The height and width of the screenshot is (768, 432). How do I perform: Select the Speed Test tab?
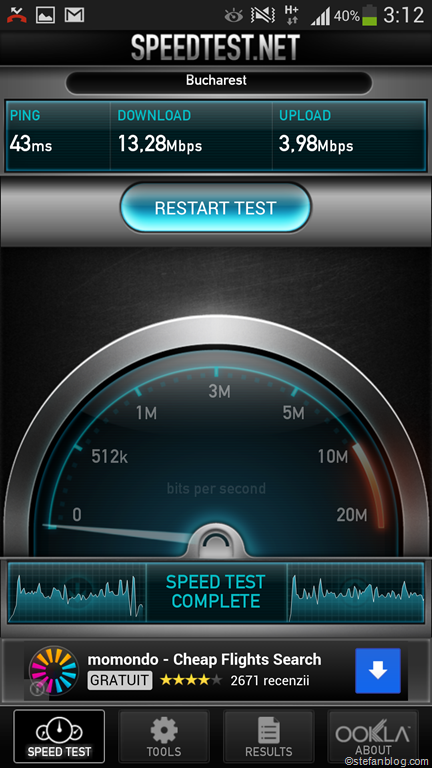click(59, 737)
